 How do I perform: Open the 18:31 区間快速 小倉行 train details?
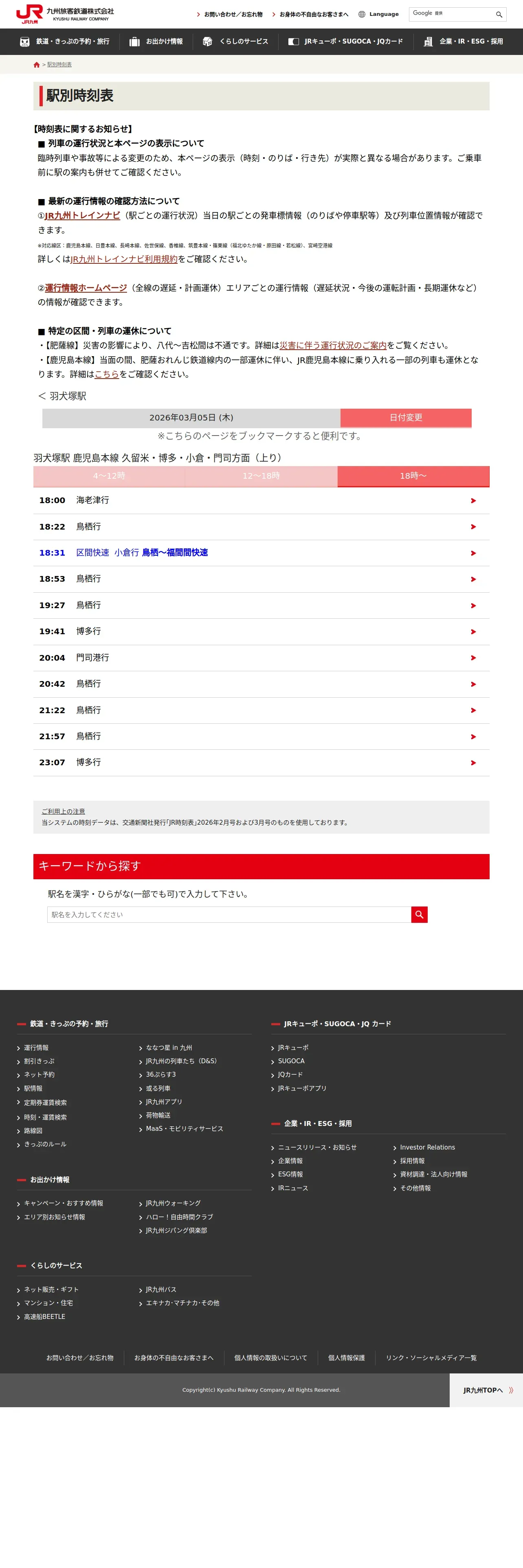coord(261,553)
